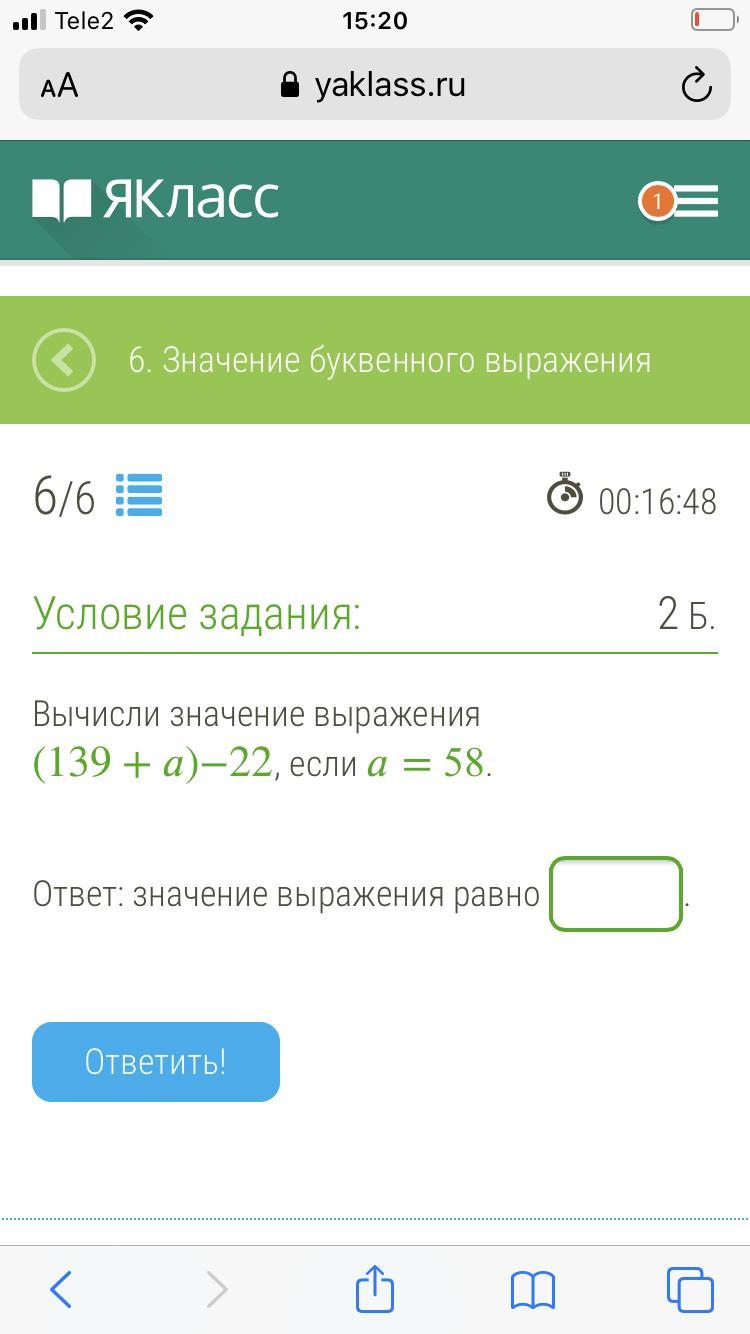
Task: Go back using the green circular arrow
Action: 64,360
